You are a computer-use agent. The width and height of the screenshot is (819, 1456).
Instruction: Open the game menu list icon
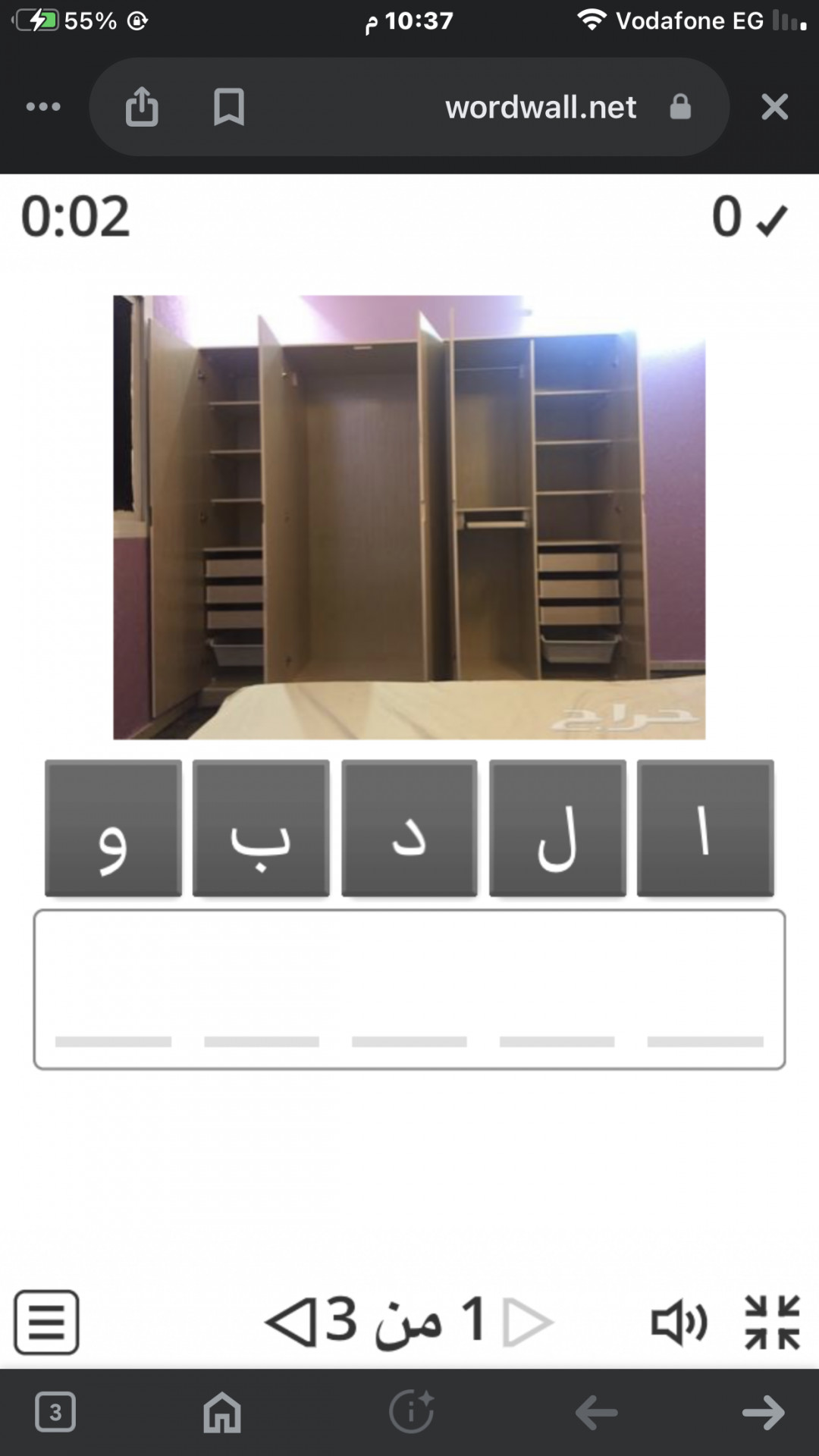click(x=46, y=1322)
